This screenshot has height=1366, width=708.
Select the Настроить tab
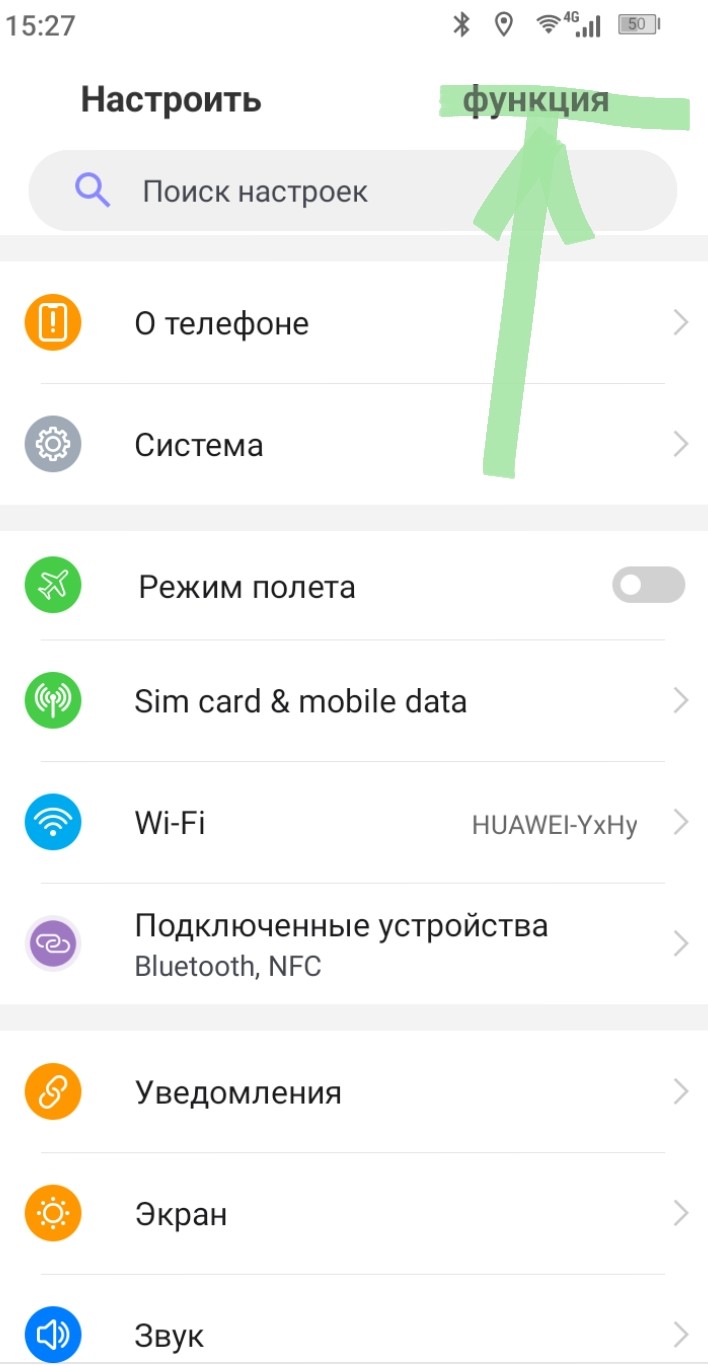[x=171, y=101]
